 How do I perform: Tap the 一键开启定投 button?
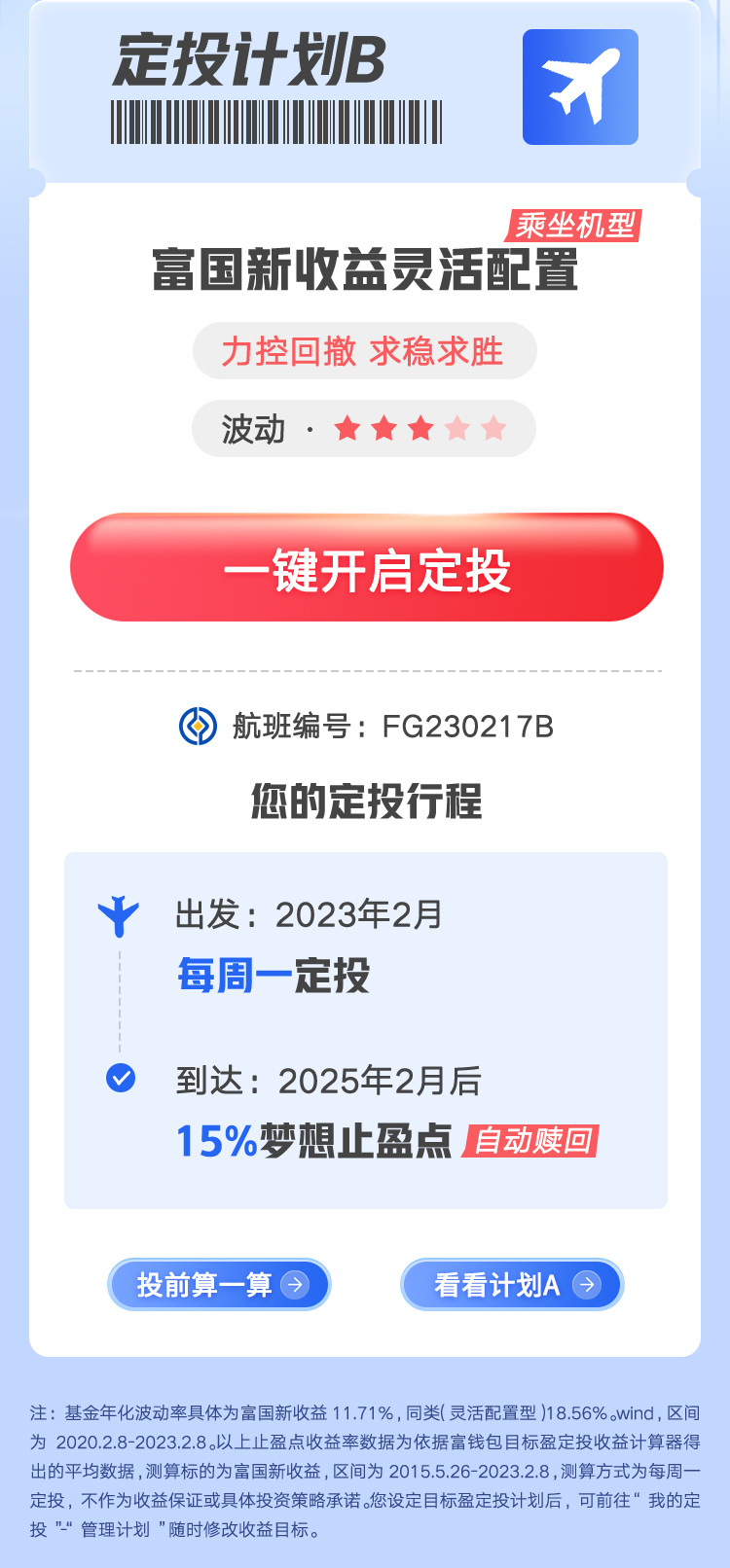click(366, 568)
